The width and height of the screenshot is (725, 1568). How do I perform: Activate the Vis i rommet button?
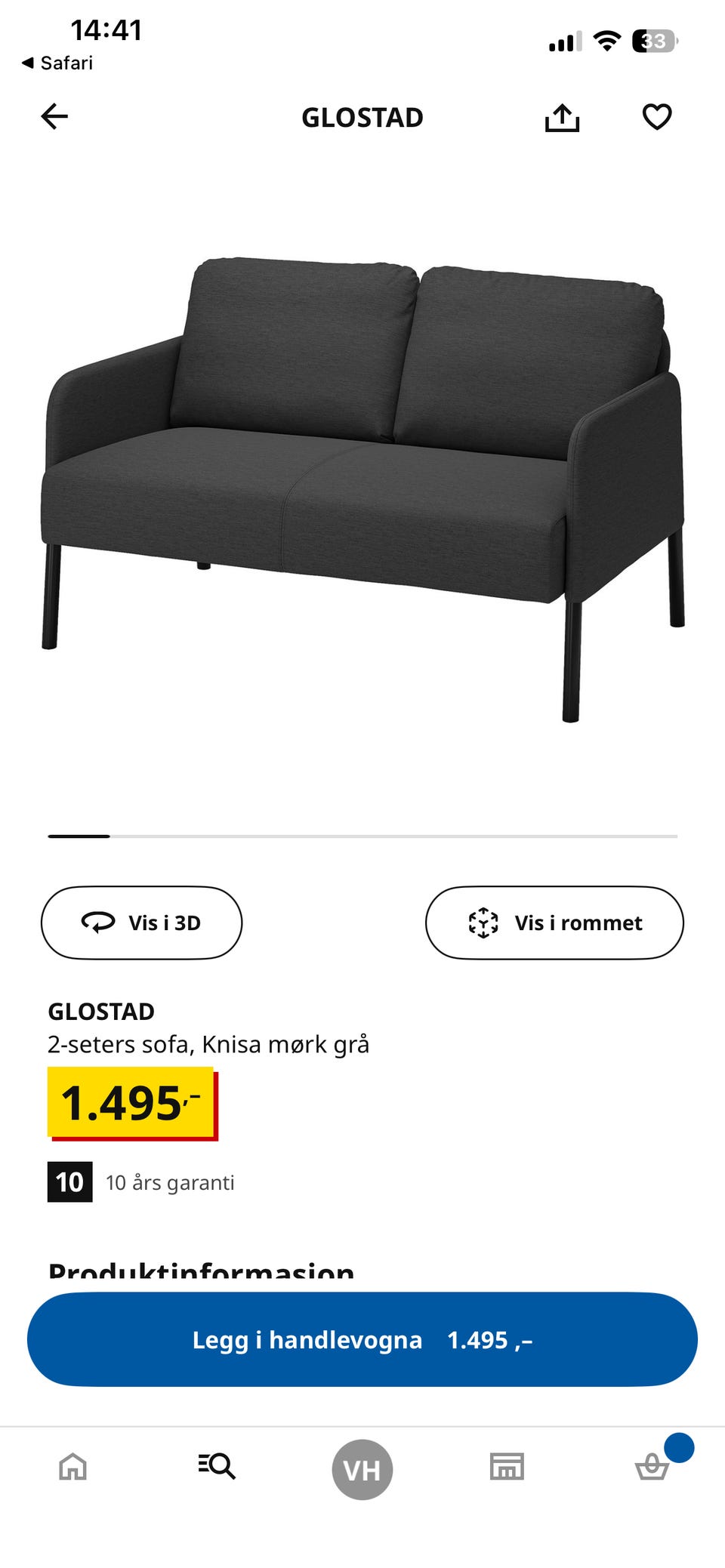click(554, 923)
